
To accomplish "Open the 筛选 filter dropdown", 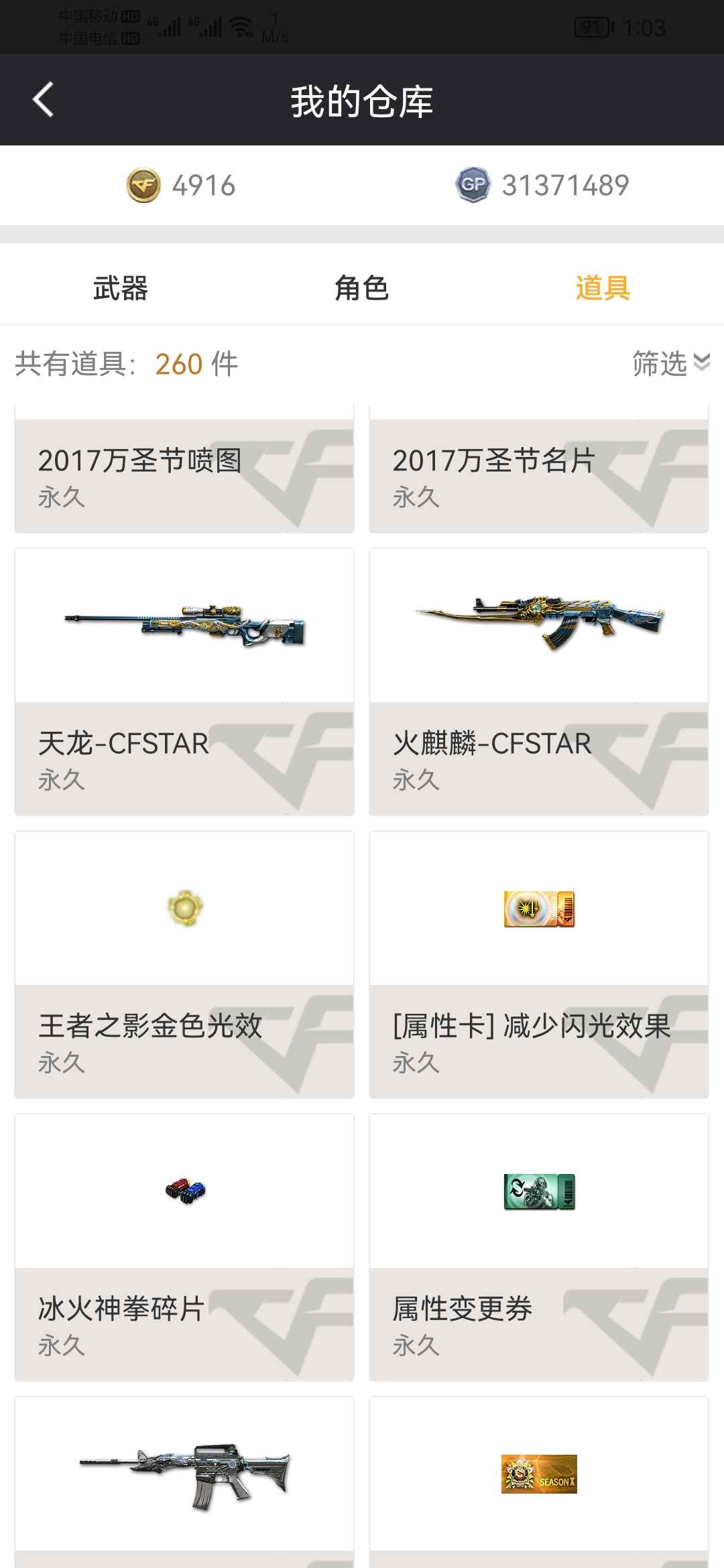I will [x=659, y=365].
